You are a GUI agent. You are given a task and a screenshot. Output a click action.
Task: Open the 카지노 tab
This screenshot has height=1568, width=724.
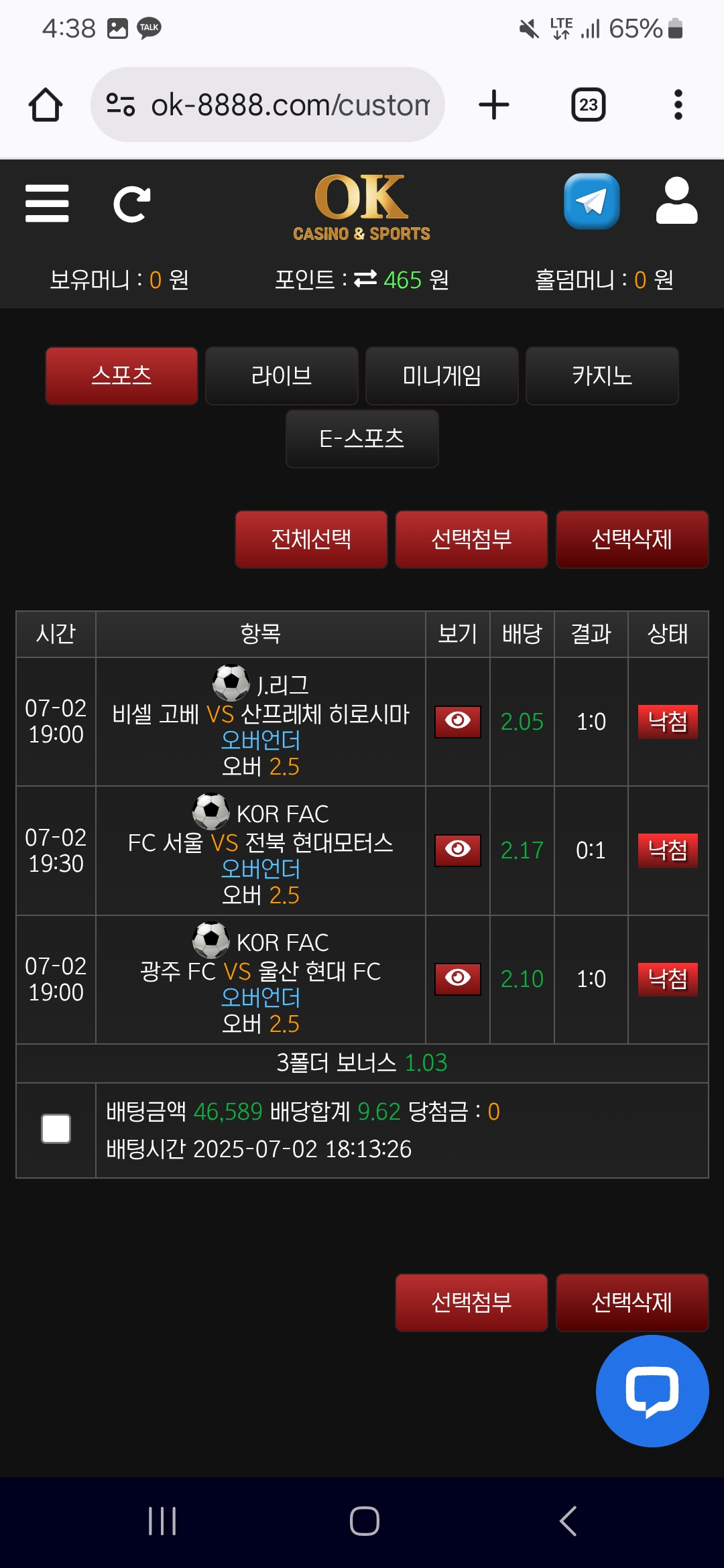(x=602, y=376)
